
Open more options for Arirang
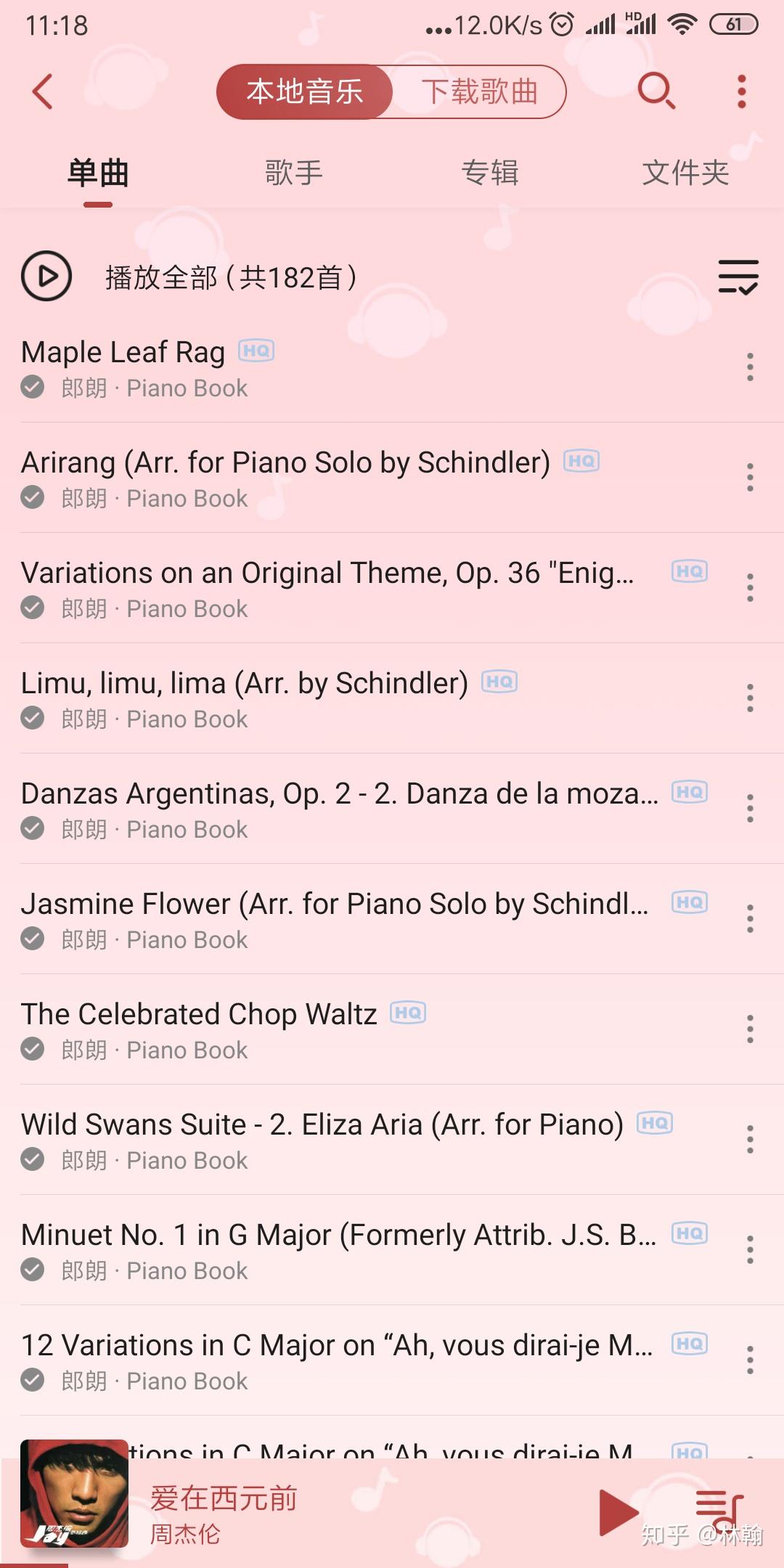pos(750,478)
